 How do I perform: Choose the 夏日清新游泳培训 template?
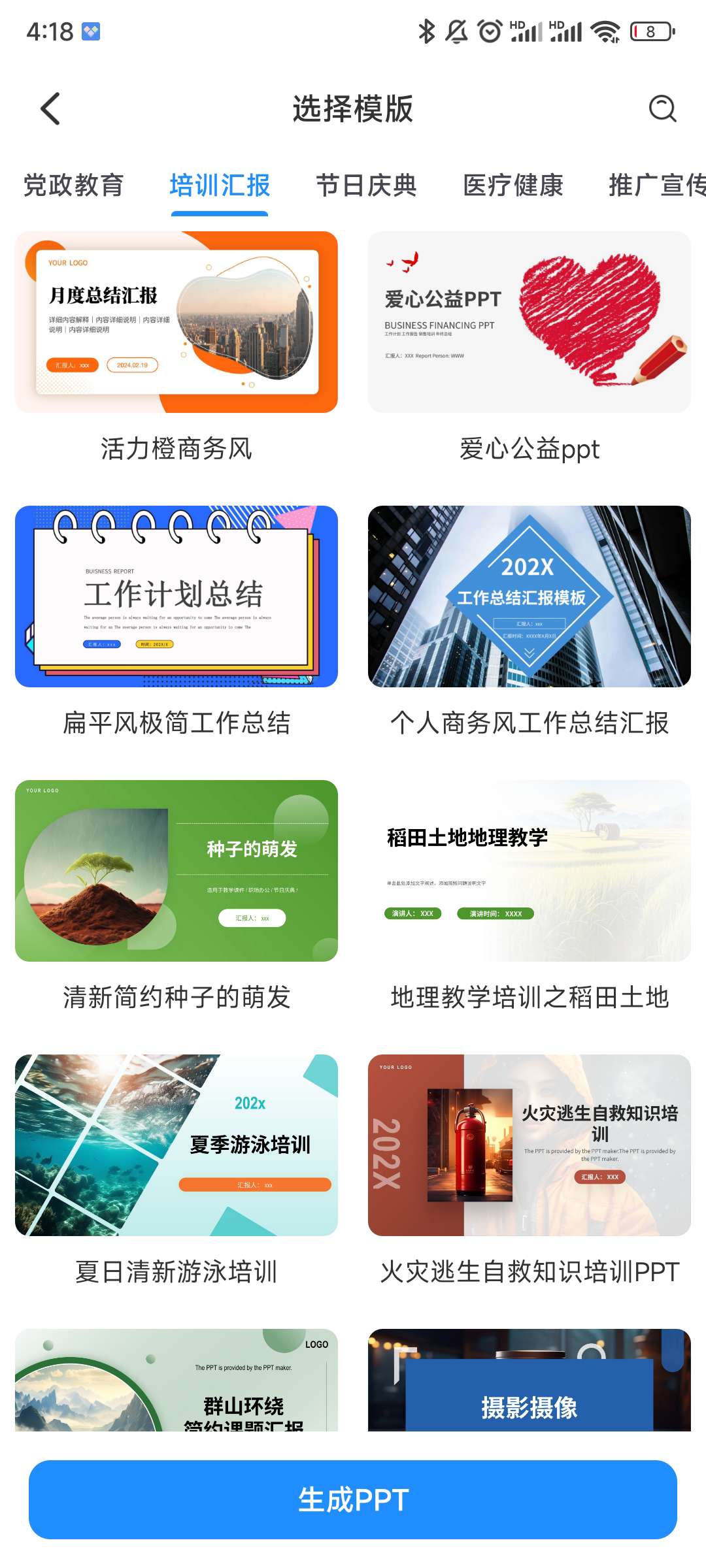coord(176,1145)
